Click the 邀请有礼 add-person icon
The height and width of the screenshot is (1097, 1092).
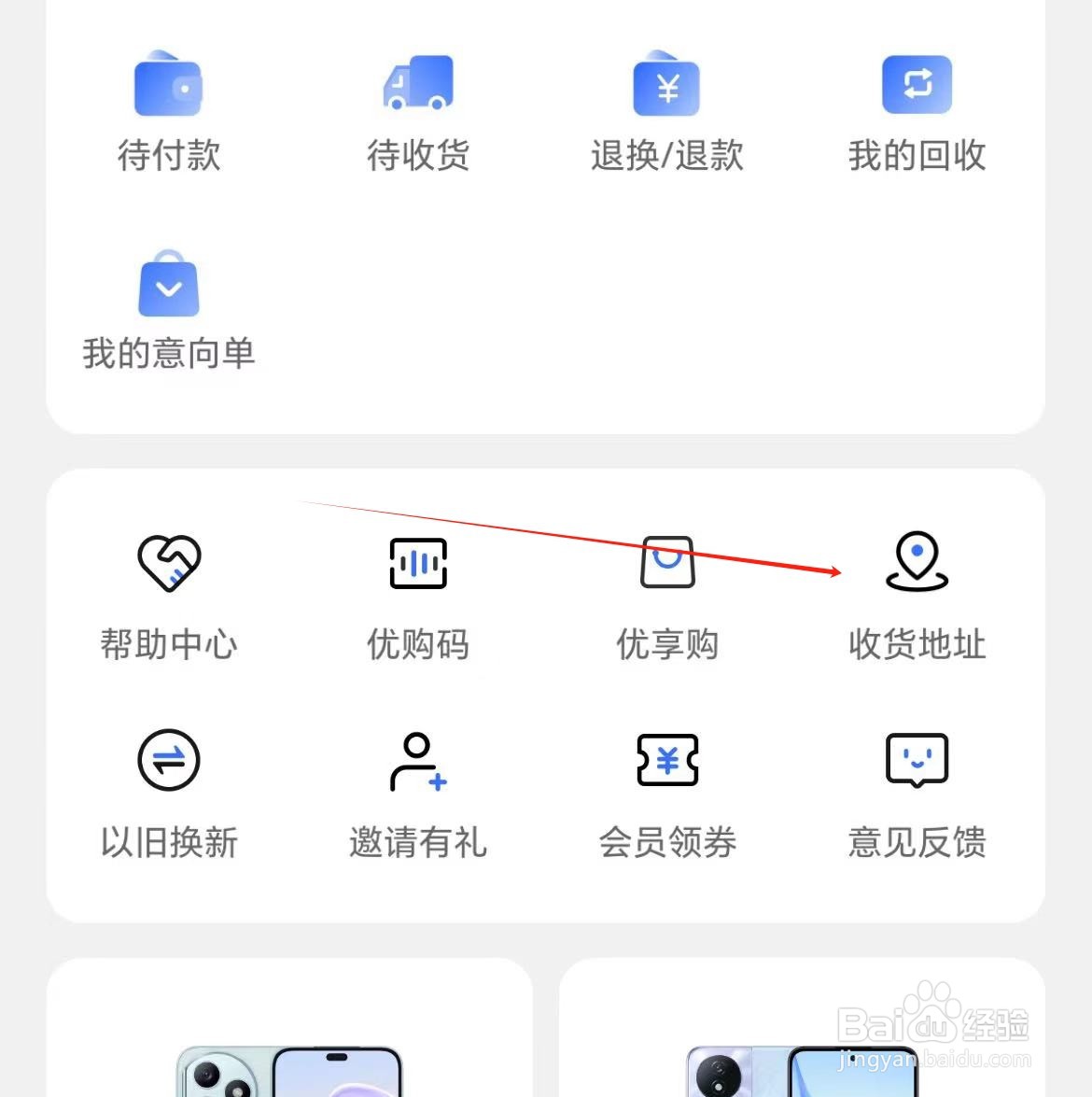(417, 761)
